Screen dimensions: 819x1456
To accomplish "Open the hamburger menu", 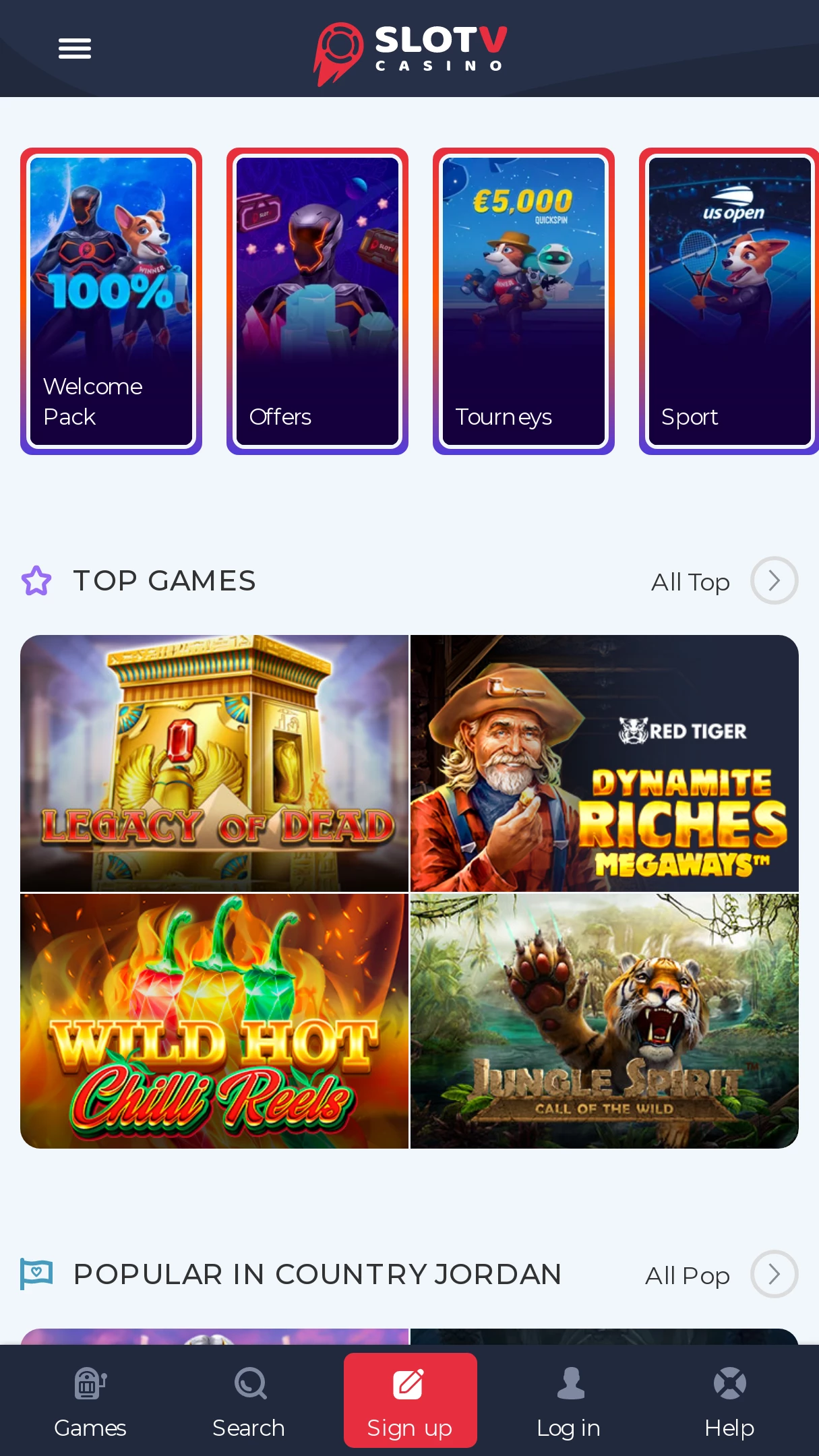I will tap(75, 49).
